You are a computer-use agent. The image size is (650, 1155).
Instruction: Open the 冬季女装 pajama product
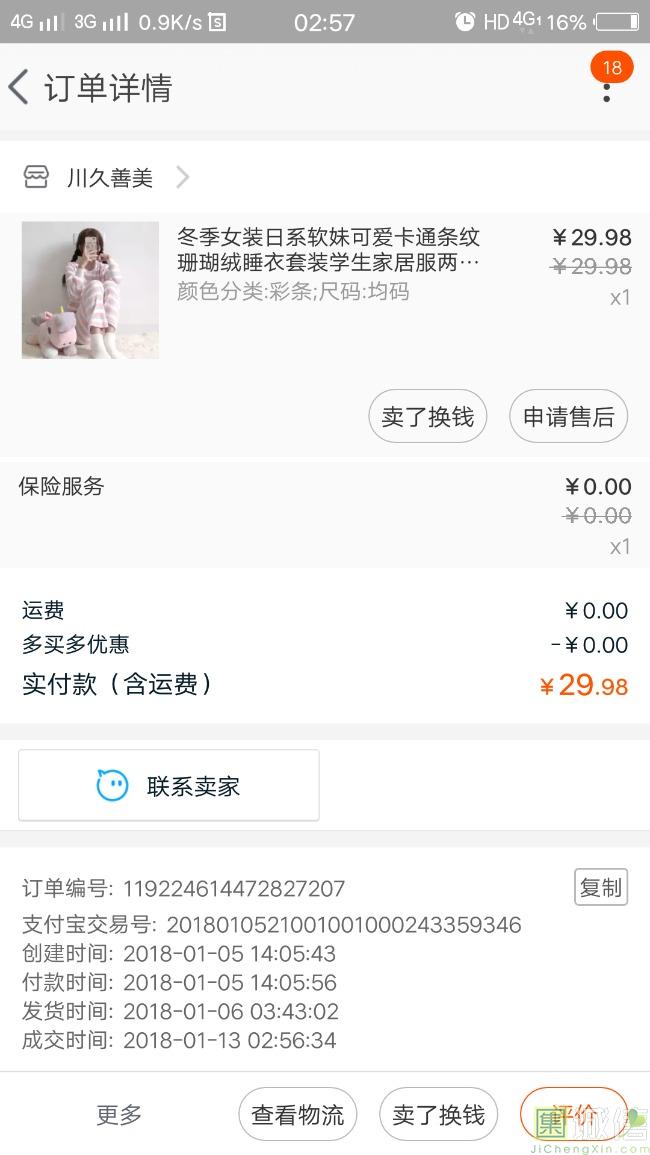pyautogui.click(x=328, y=250)
